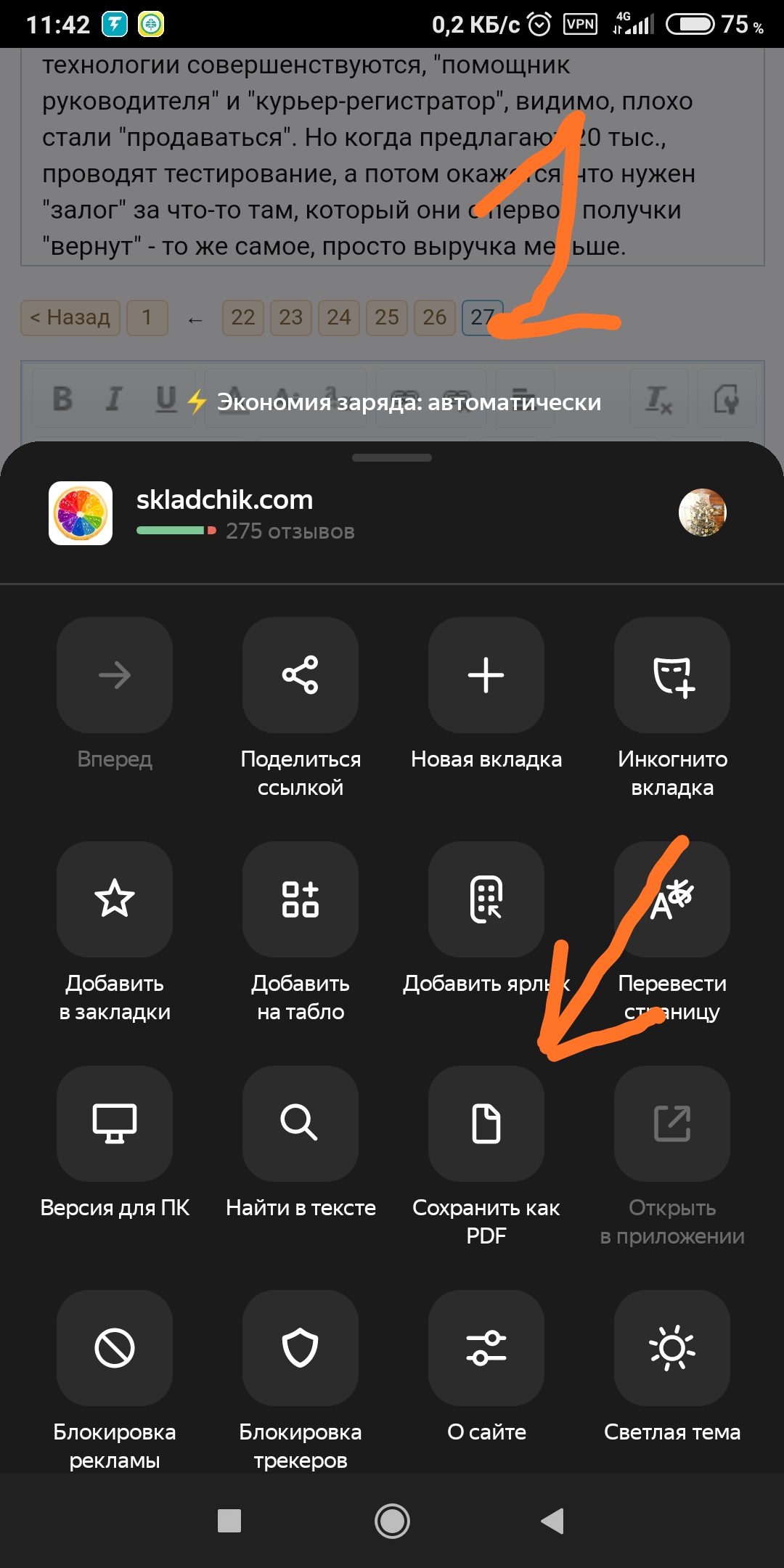Switch to the light theme

(x=671, y=1348)
